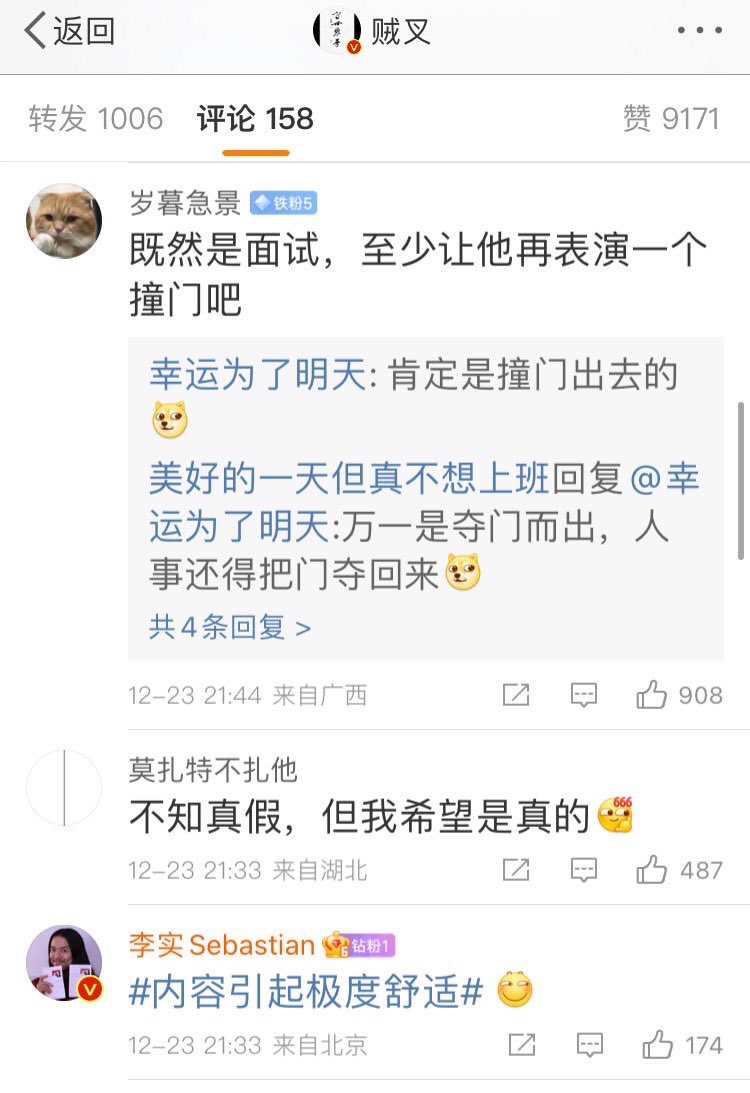Like 岁暮急景's comment with 908 likes
750x1093 pixels.
click(679, 695)
